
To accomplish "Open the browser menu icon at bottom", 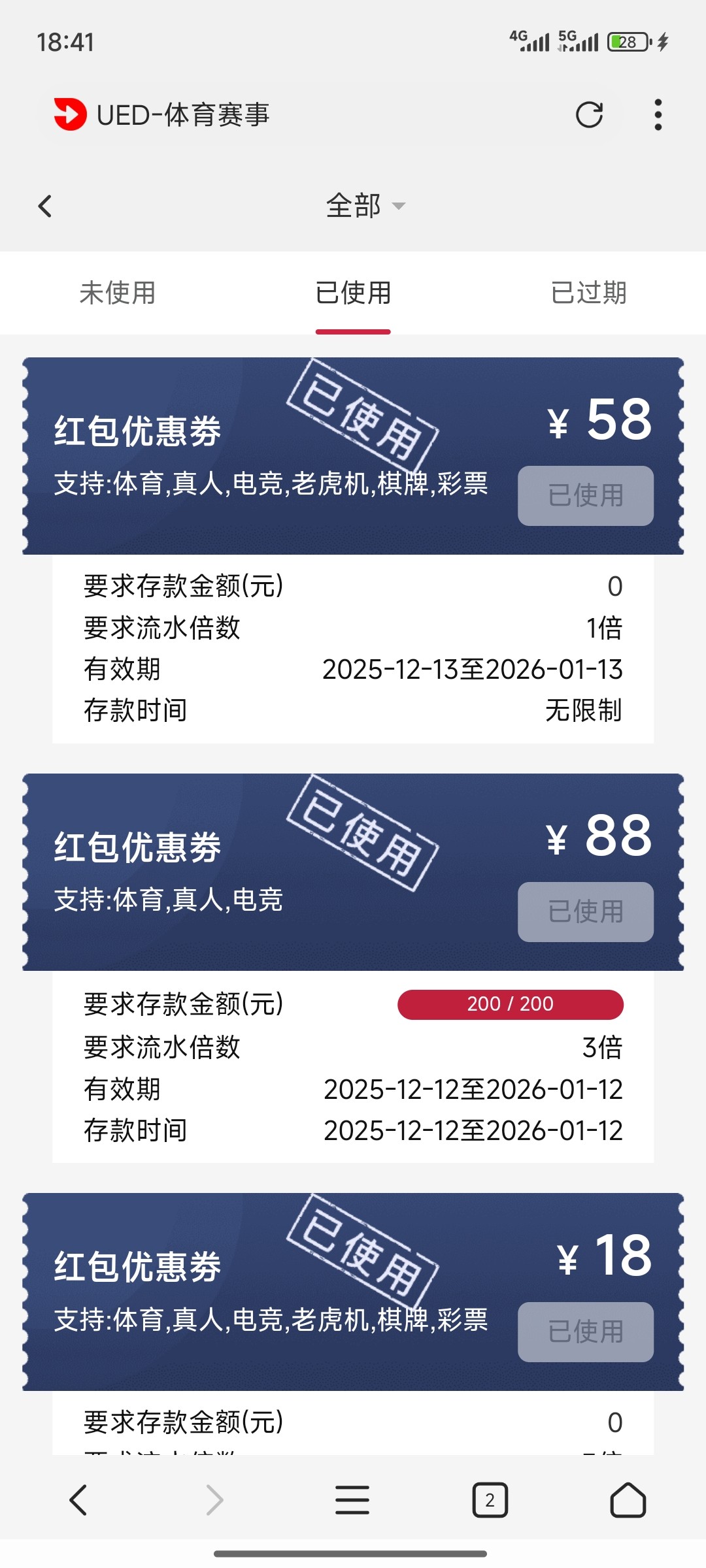I will [352, 1500].
